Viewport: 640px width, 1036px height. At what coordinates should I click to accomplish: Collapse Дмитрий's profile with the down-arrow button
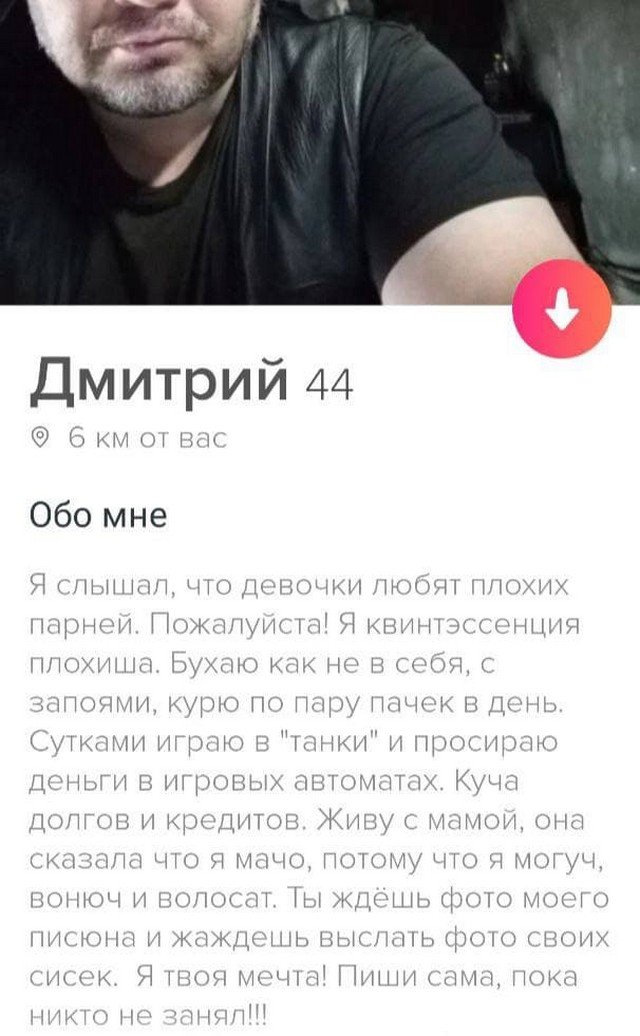point(561,309)
